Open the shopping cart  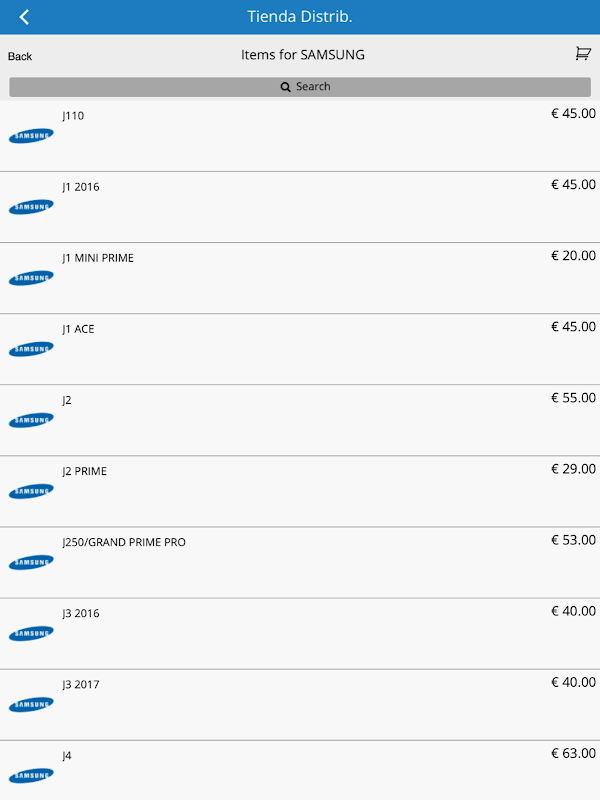tap(583, 53)
